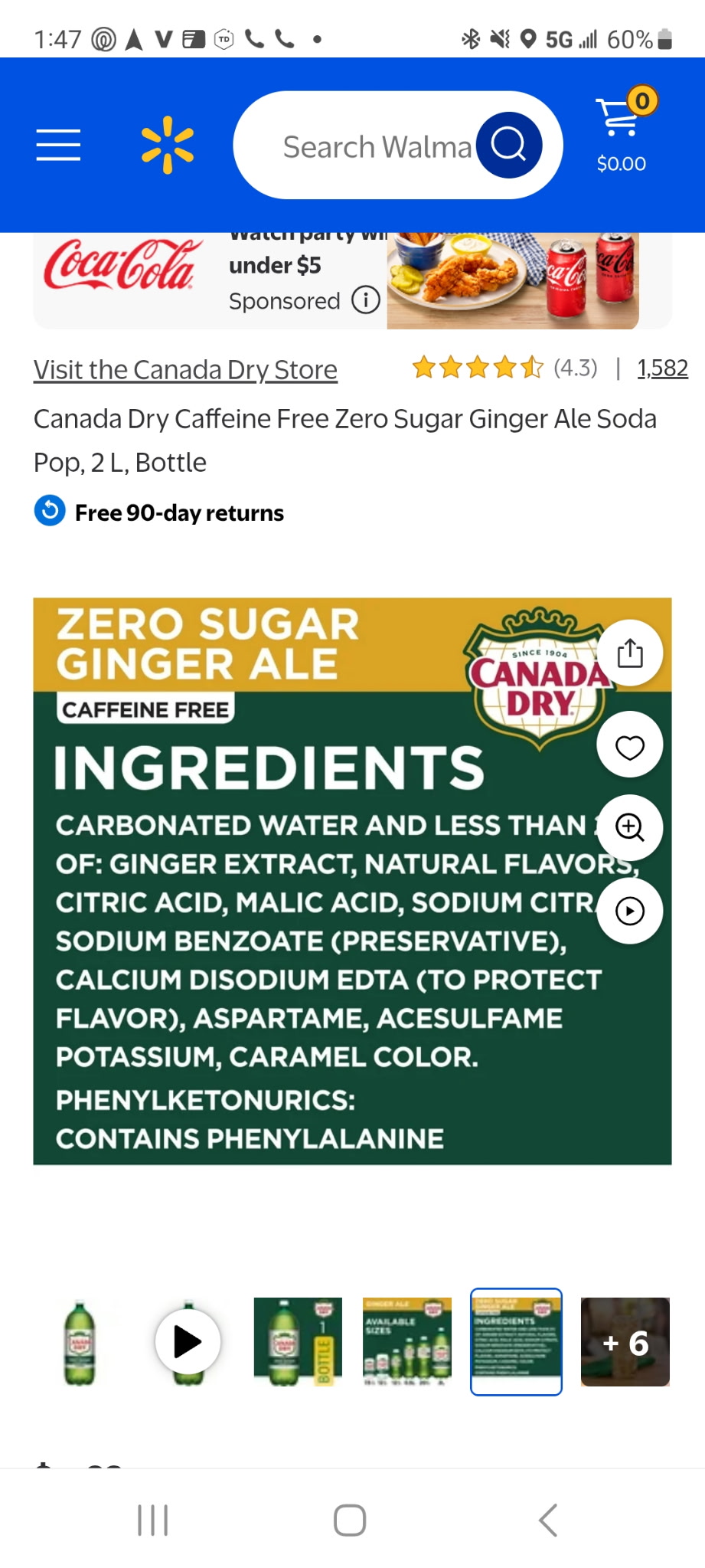Screen dimensions: 705x1568
Task: Open the hamburger menu
Action: pos(58,145)
